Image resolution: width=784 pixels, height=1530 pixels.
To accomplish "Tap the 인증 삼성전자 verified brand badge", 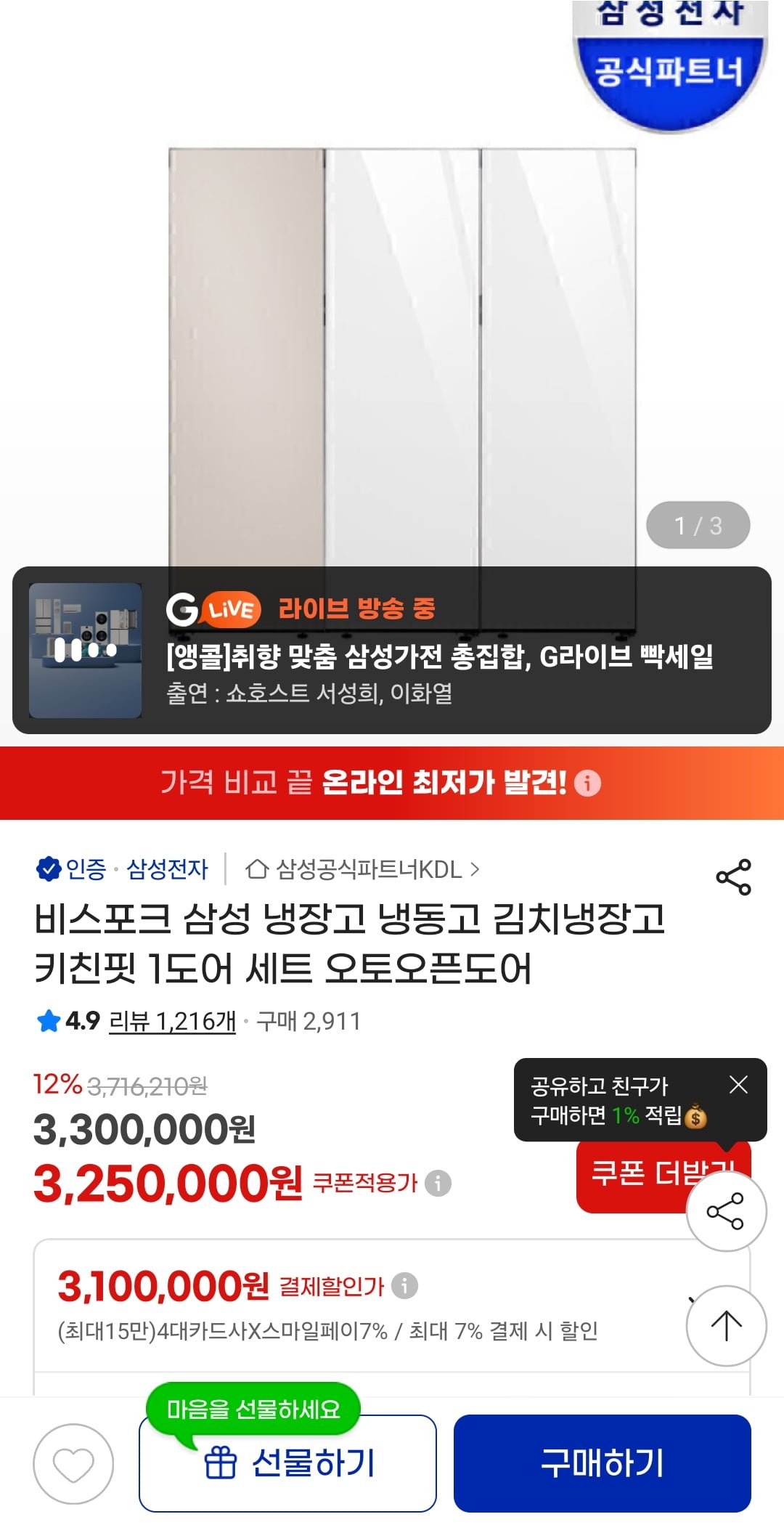I will pos(122,869).
